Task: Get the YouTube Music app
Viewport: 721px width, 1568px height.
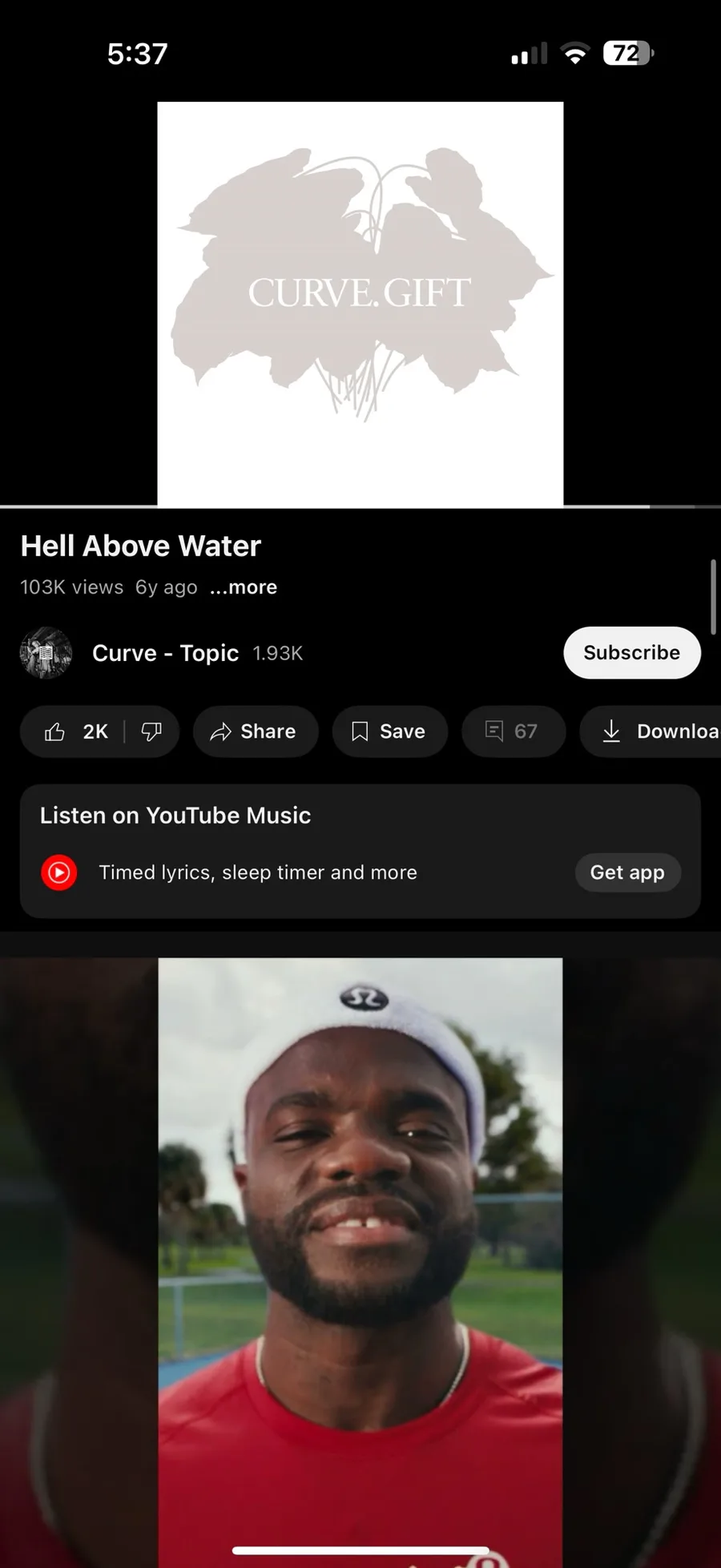Action: tap(626, 873)
